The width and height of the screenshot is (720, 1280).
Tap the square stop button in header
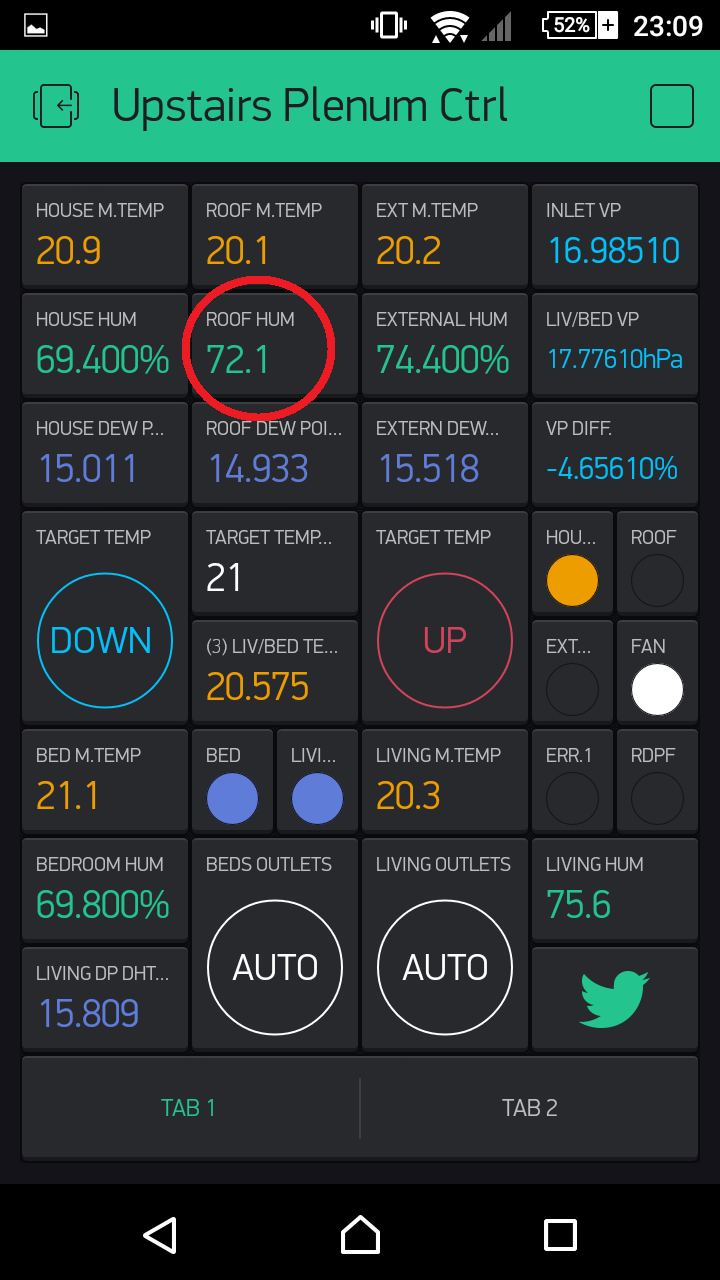click(672, 106)
